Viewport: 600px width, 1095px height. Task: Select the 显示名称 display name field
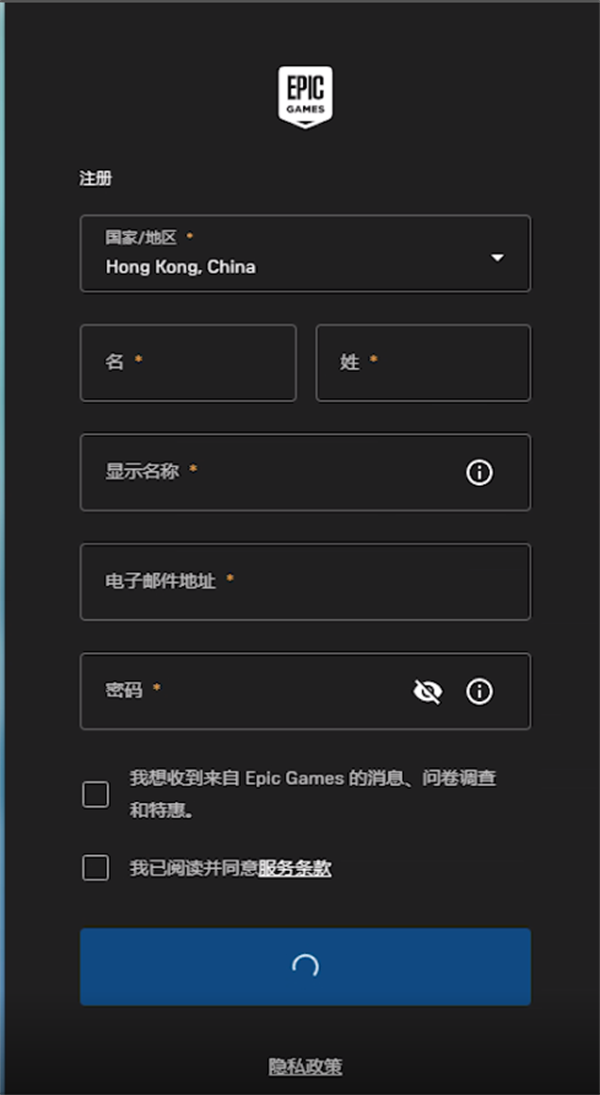(x=305, y=472)
